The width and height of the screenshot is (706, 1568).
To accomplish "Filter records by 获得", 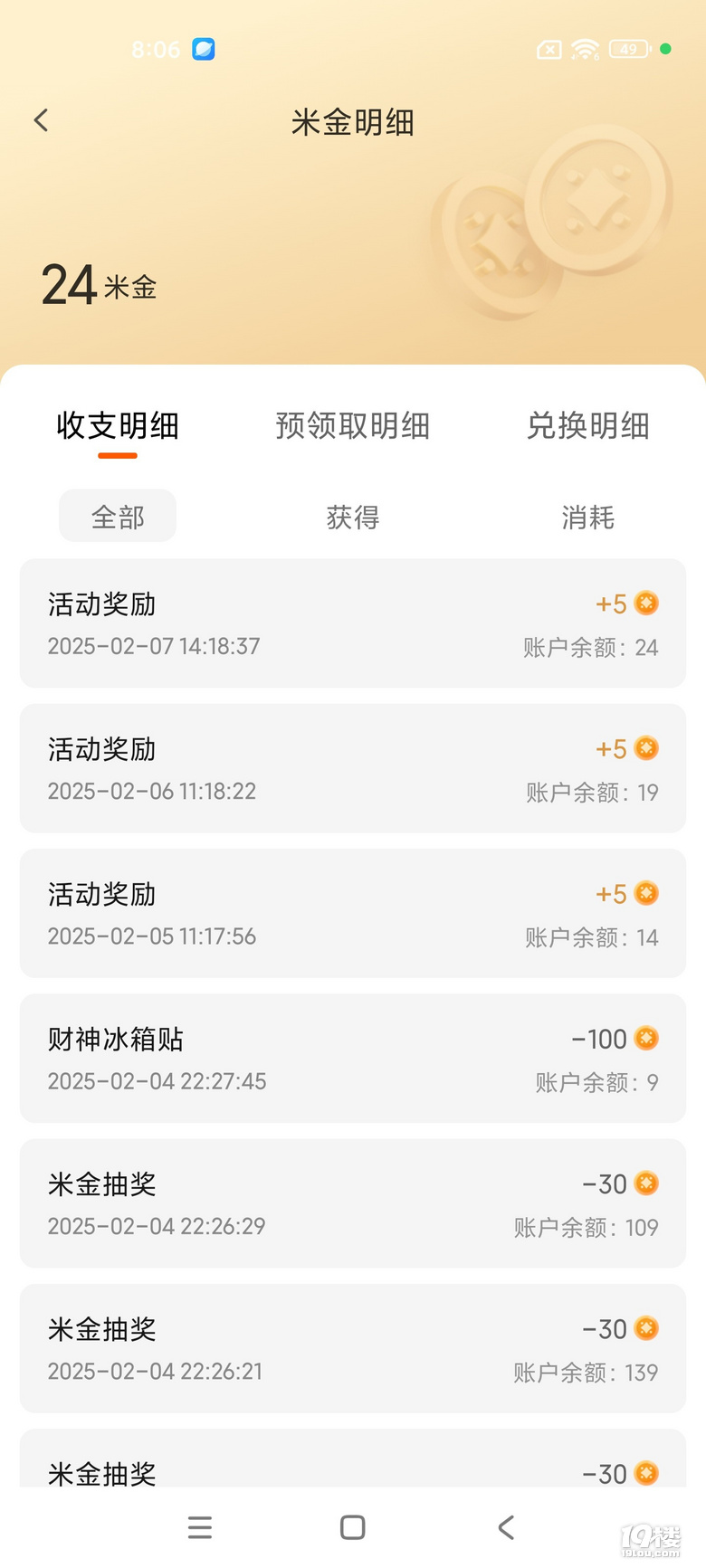I will click(x=353, y=517).
